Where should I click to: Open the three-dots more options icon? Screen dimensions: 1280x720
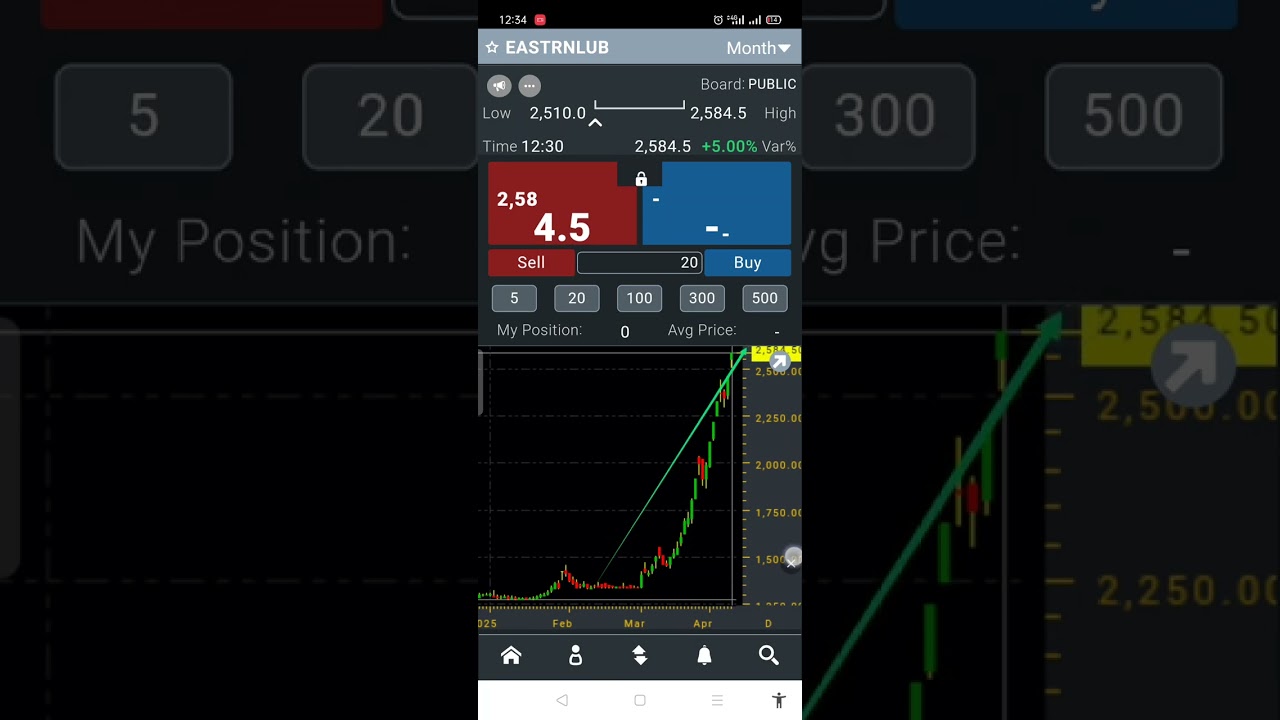point(530,86)
